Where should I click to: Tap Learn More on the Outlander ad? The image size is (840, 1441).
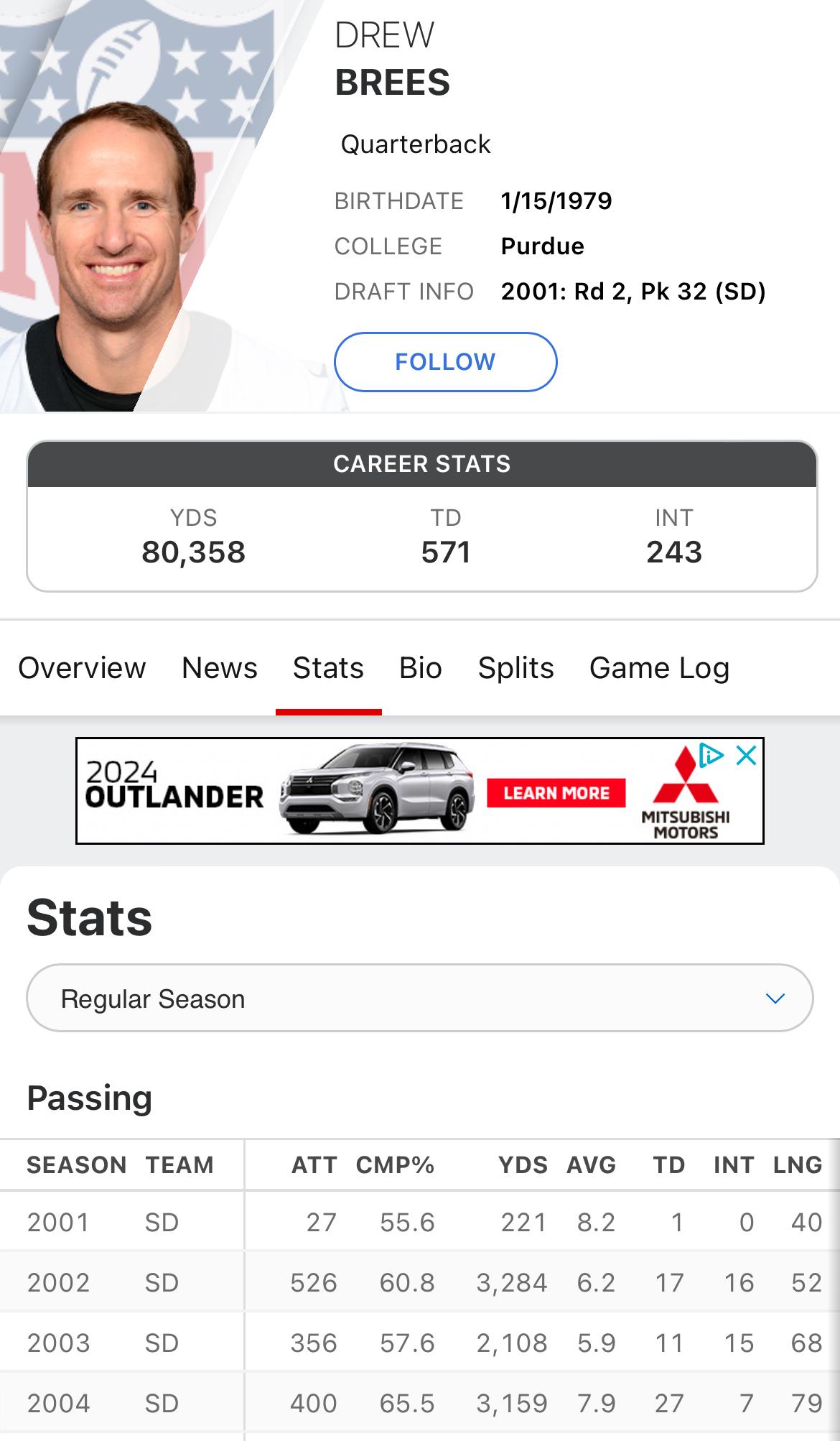tap(556, 793)
